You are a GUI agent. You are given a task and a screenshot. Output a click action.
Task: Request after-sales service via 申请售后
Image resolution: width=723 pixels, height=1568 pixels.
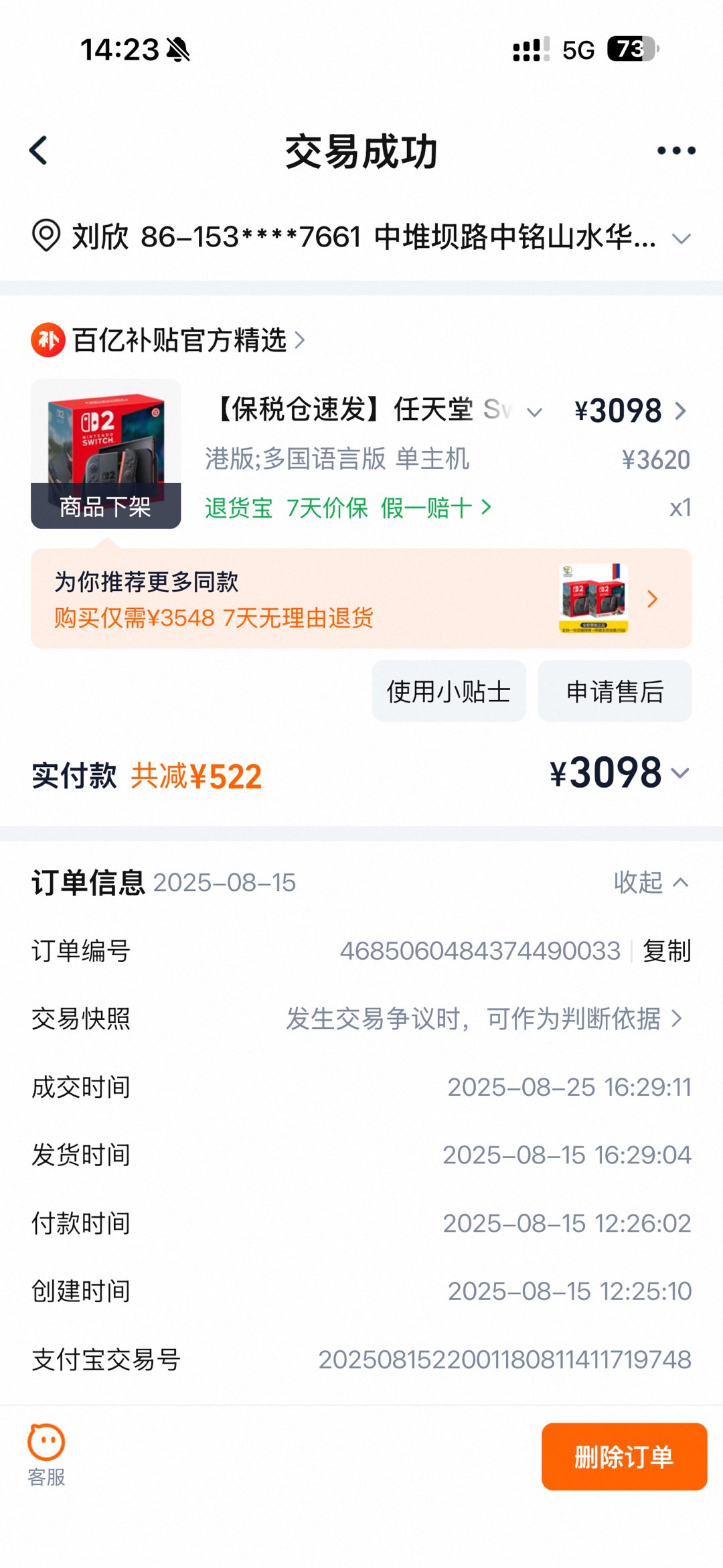tap(615, 691)
